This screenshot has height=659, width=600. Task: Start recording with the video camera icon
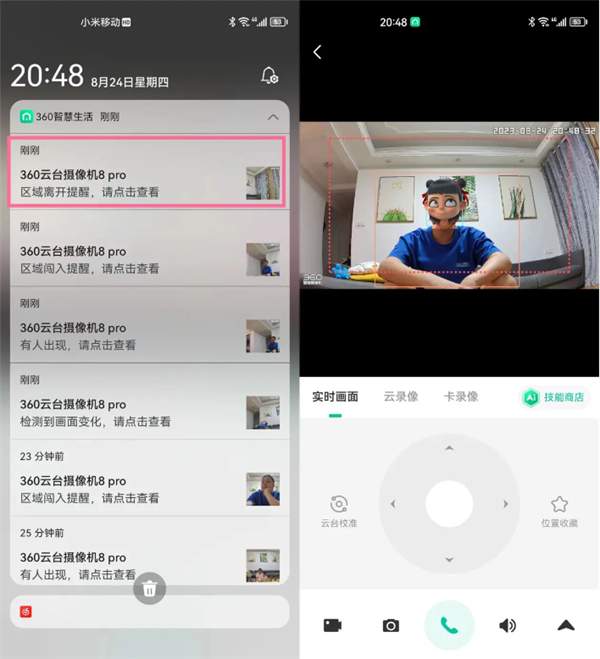pyautogui.click(x=333, y=625)
